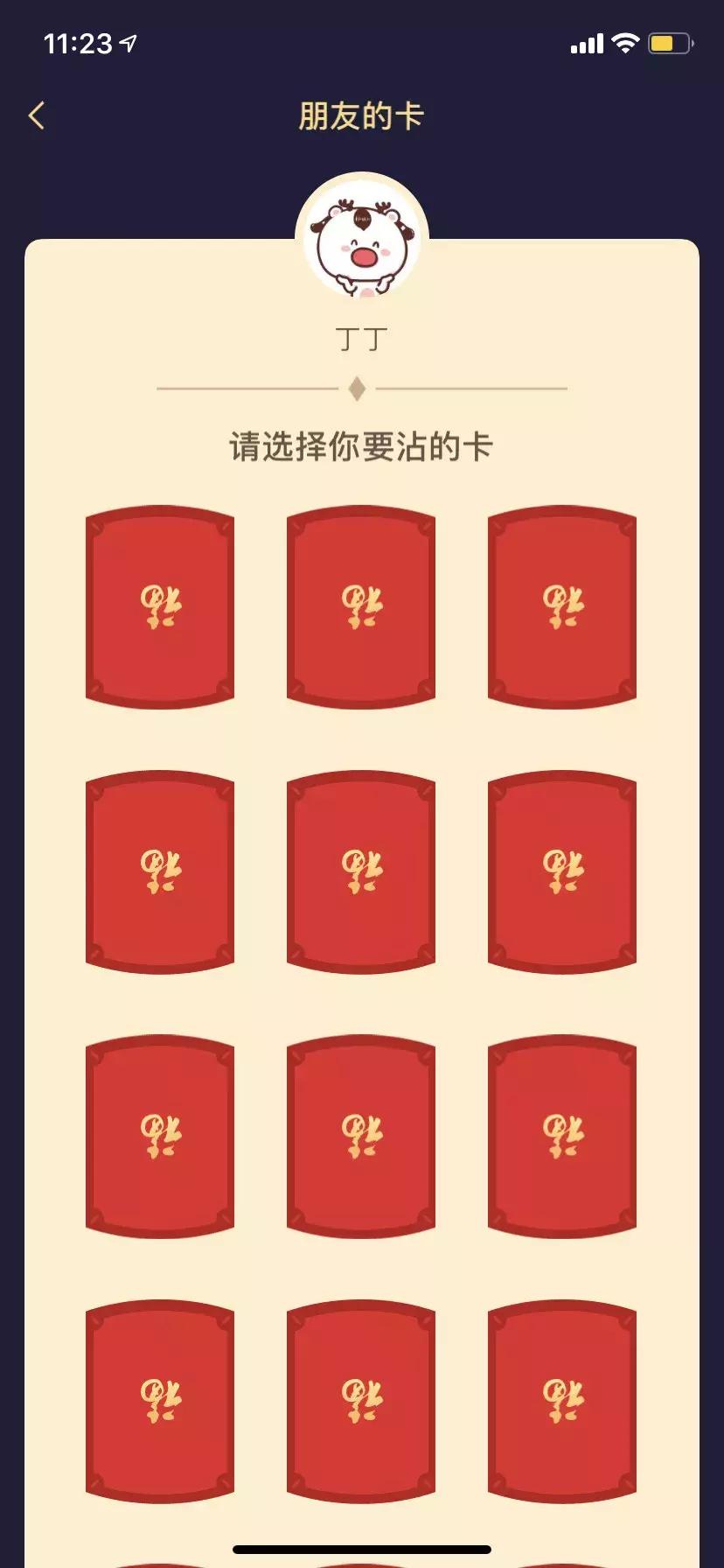
Task: Pick the center 福 card in second row
Action: (x=362, y=869)
